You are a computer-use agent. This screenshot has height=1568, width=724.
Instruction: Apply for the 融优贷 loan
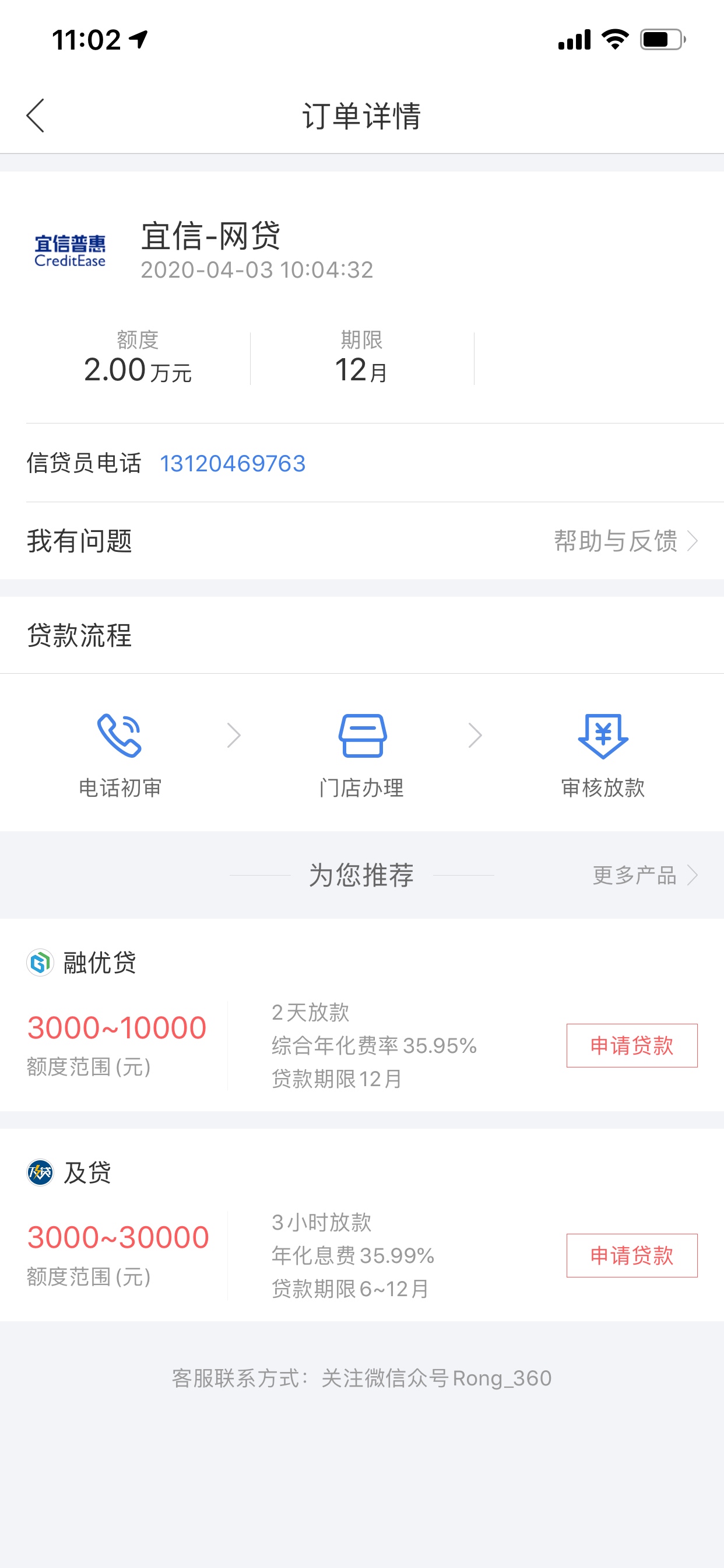pos(631,1046)
